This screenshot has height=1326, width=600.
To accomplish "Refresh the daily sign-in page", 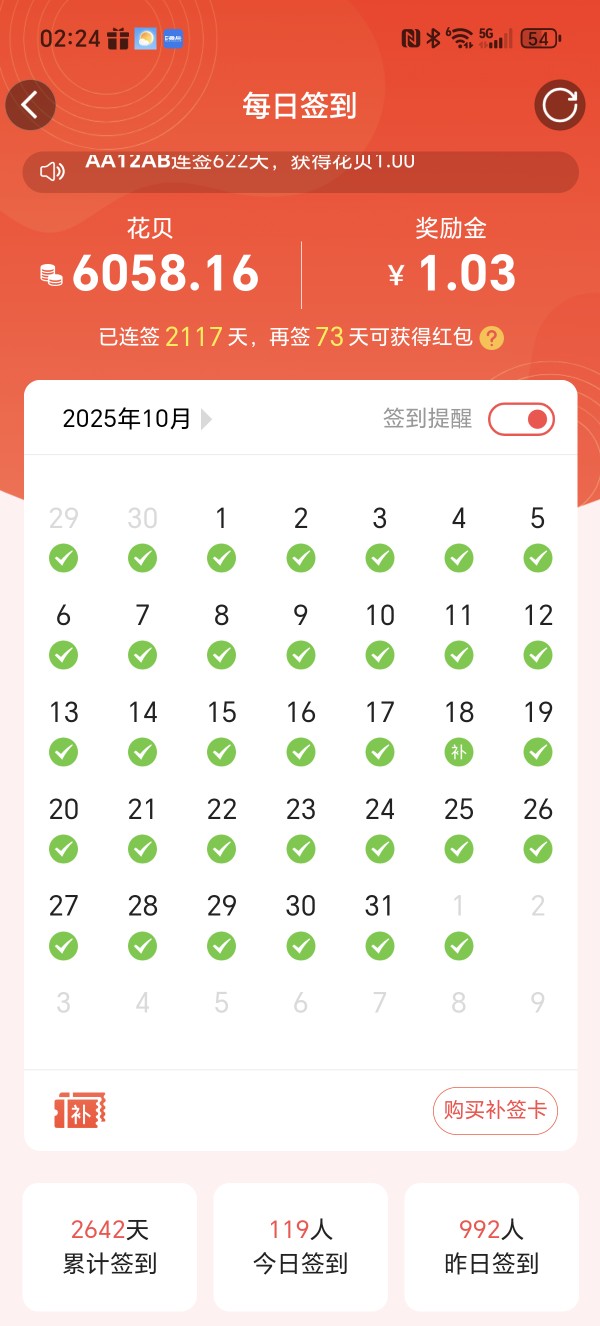I will coord(559,105).
